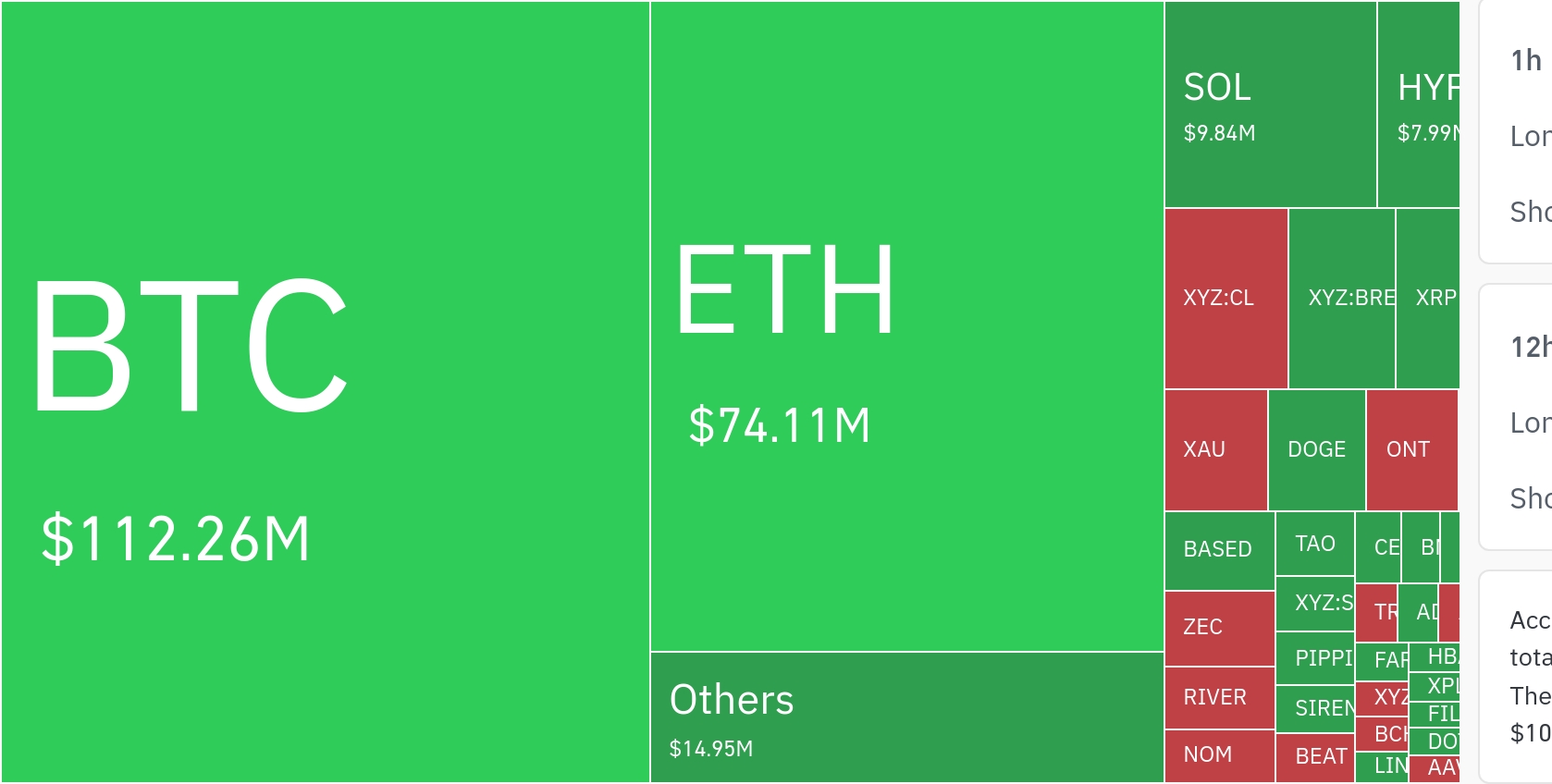
Task: Tap the BASED tile
Action: coord(1219,549)
